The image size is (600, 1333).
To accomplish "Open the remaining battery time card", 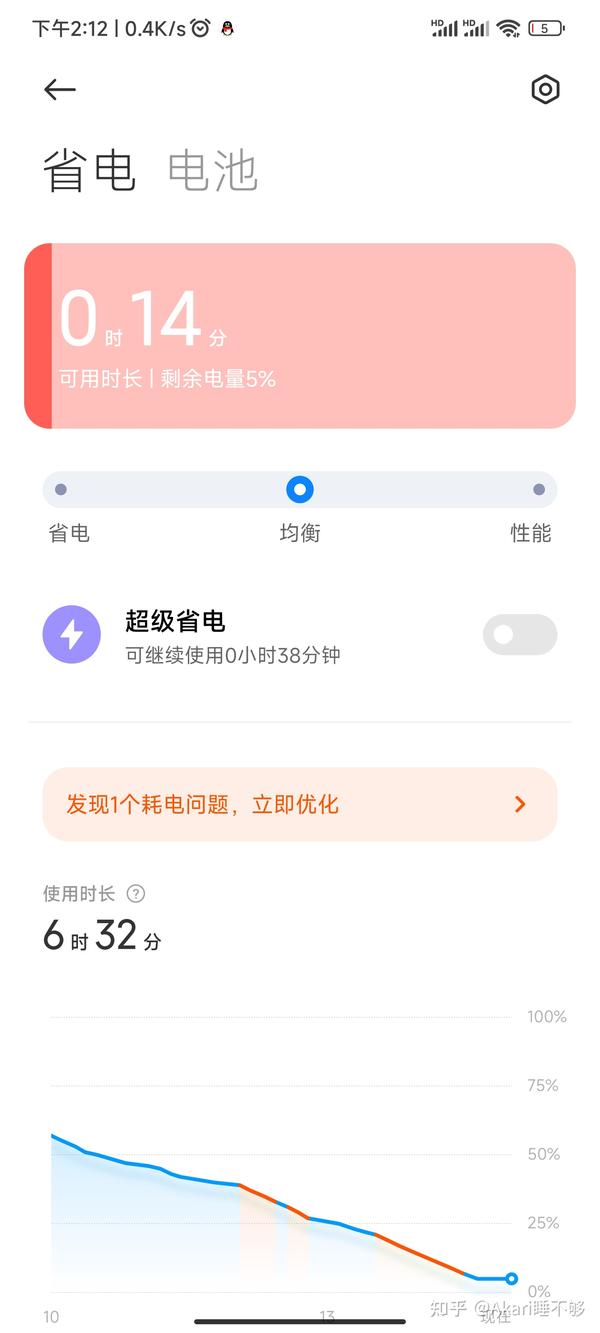I will [300, 336].
